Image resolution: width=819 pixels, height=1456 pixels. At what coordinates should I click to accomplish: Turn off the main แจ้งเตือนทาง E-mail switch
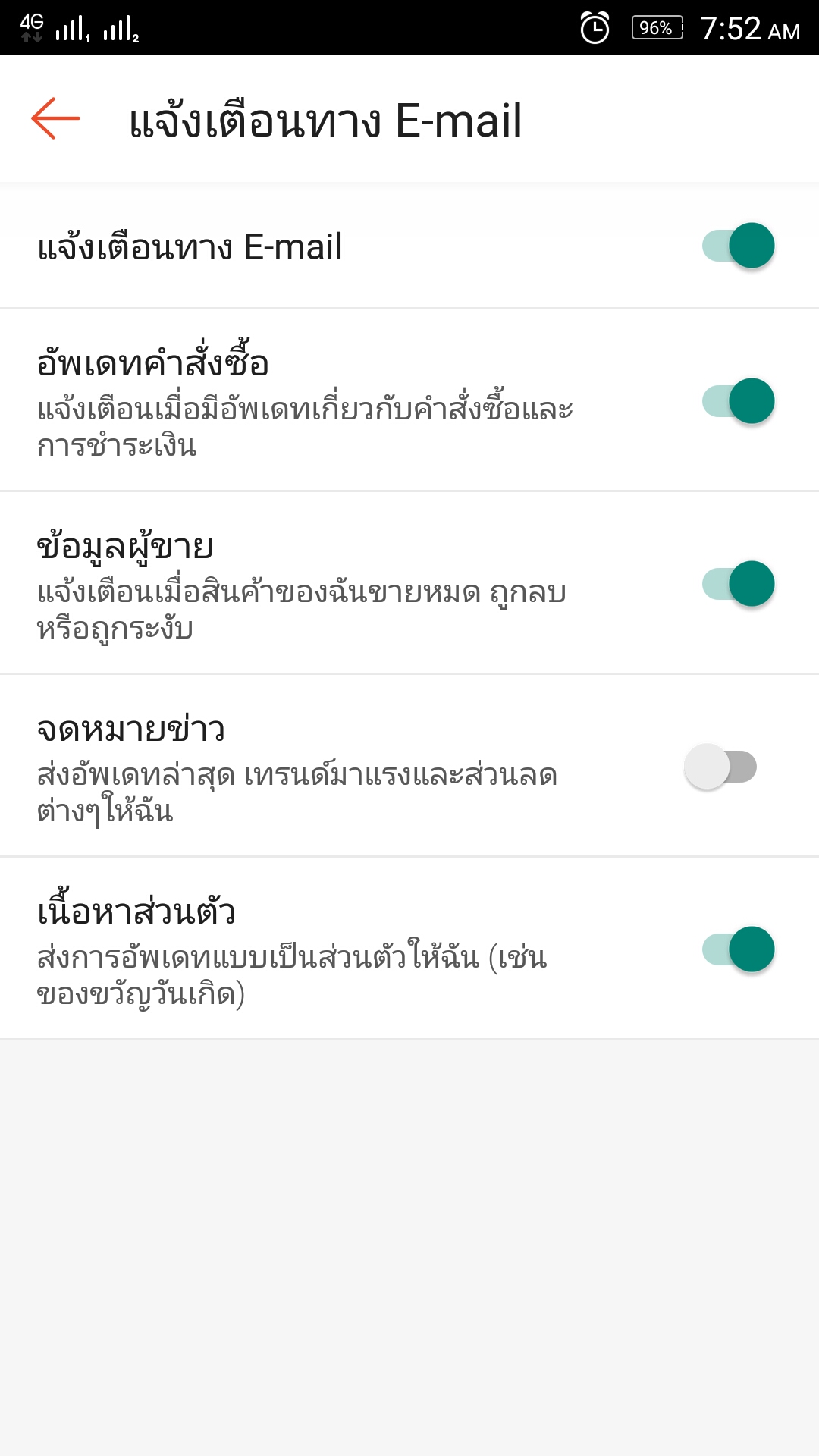(738, 246)
